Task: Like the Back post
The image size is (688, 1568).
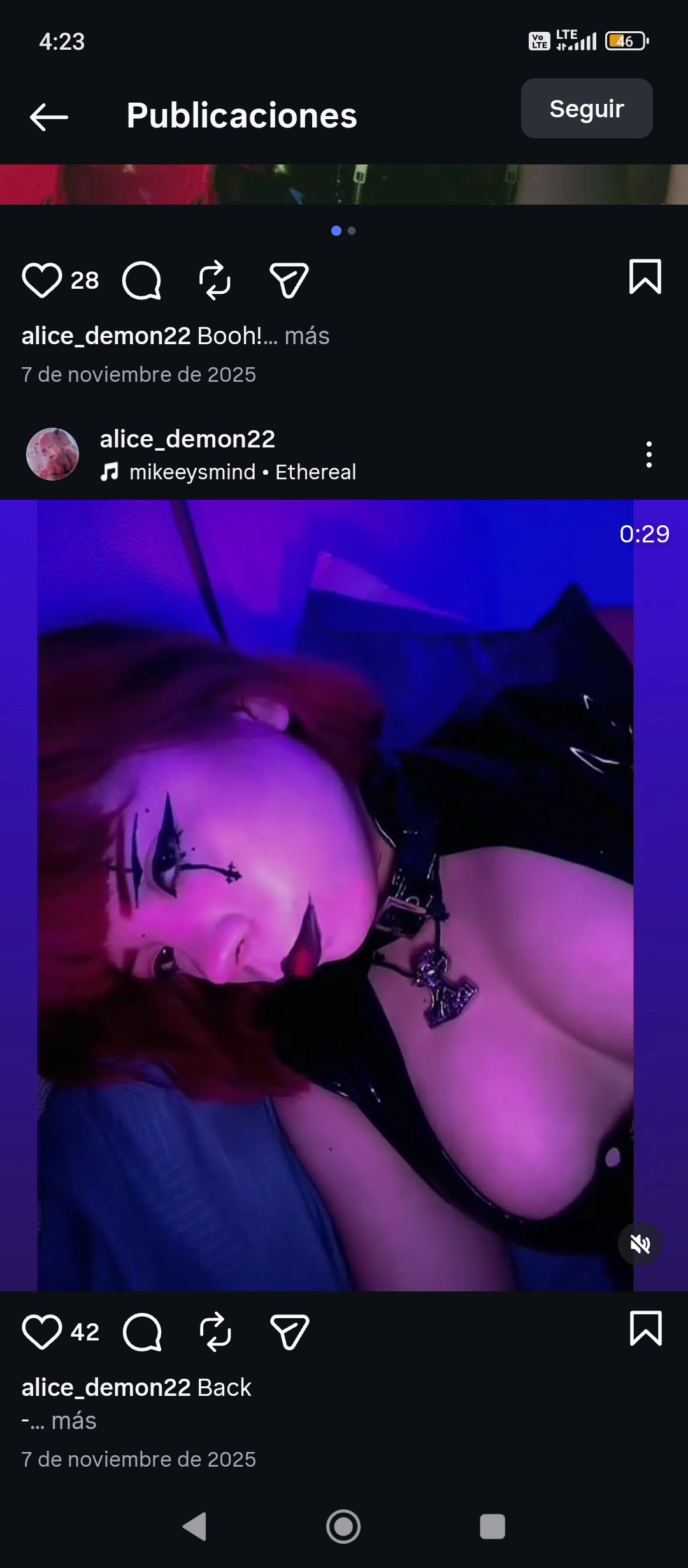Action: pos(42,1332)
